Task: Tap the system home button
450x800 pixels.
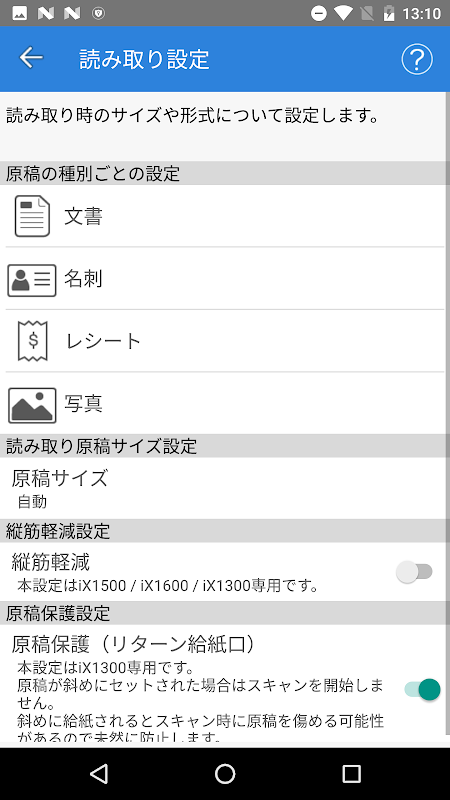Action: [225, 774]
